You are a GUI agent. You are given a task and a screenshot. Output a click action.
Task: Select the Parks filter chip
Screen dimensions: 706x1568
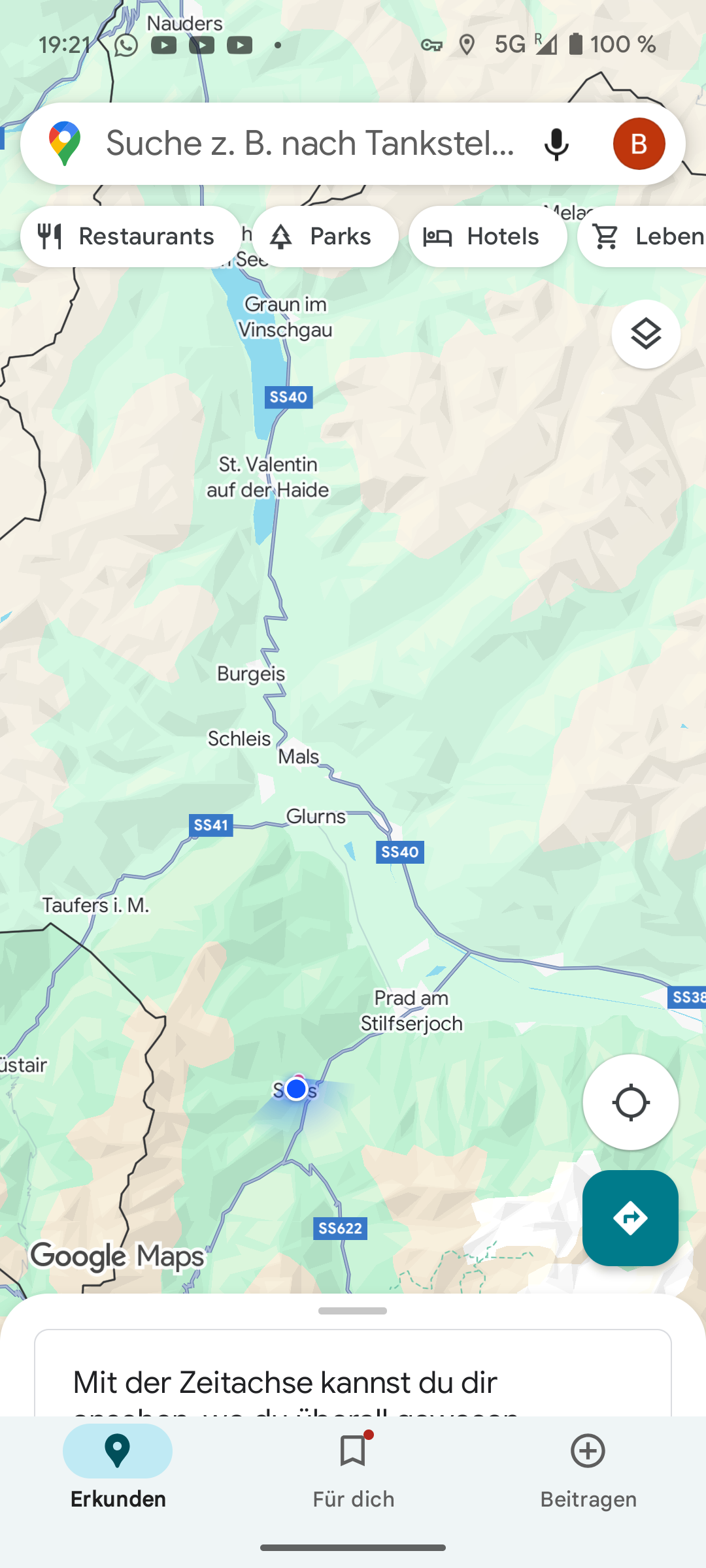[x=326, y=237]
